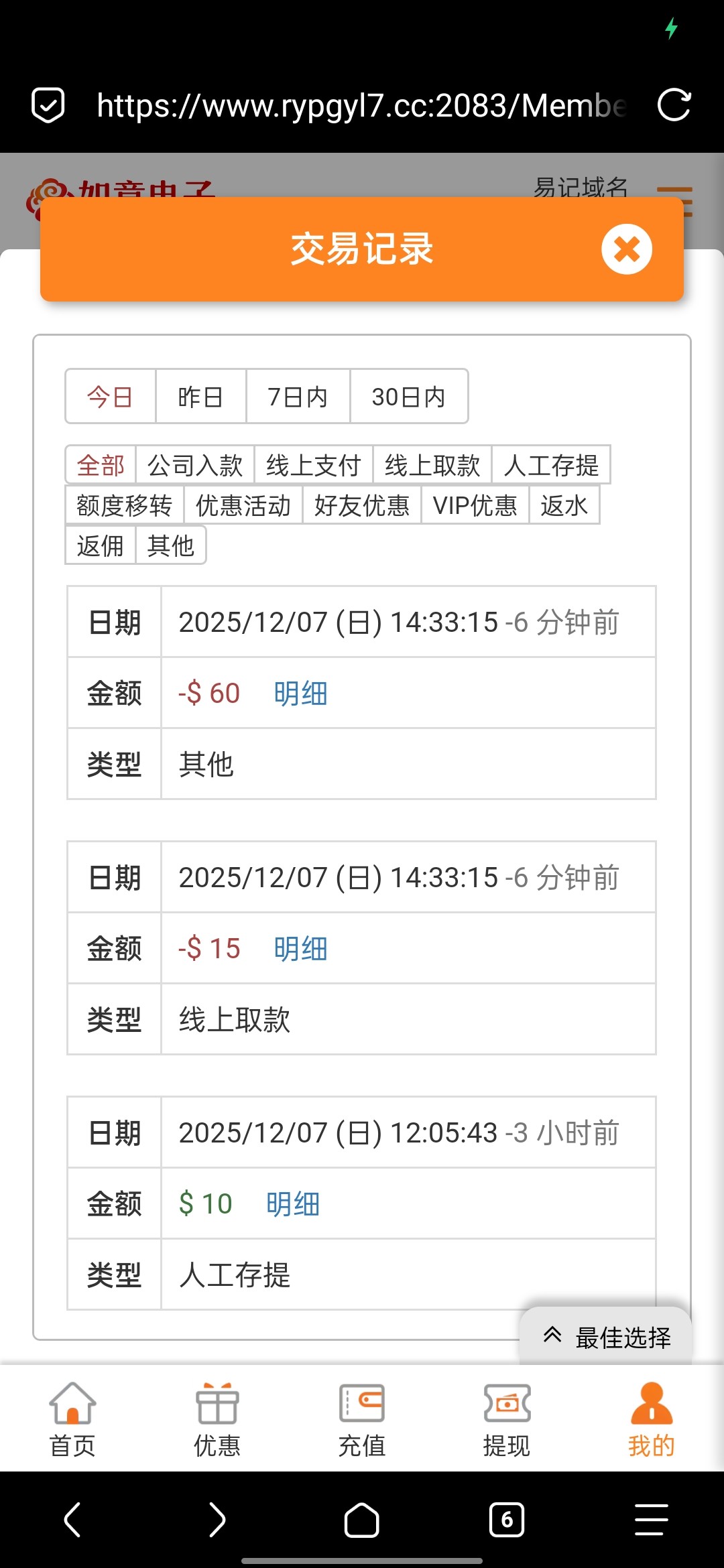Close the 交易记录 dialog
This screenshot has width=724, height=1568.
coord(626,249)
